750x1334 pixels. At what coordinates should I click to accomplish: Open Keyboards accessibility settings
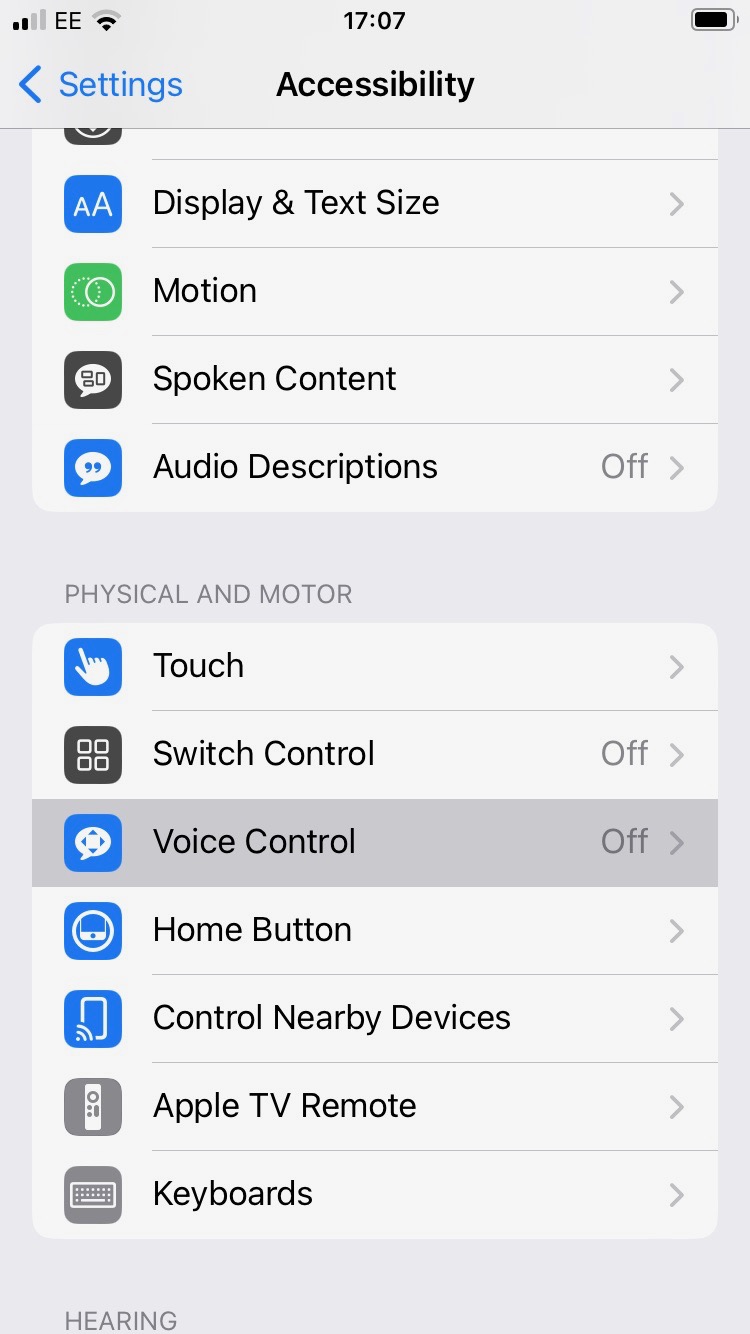(375, 1195)
